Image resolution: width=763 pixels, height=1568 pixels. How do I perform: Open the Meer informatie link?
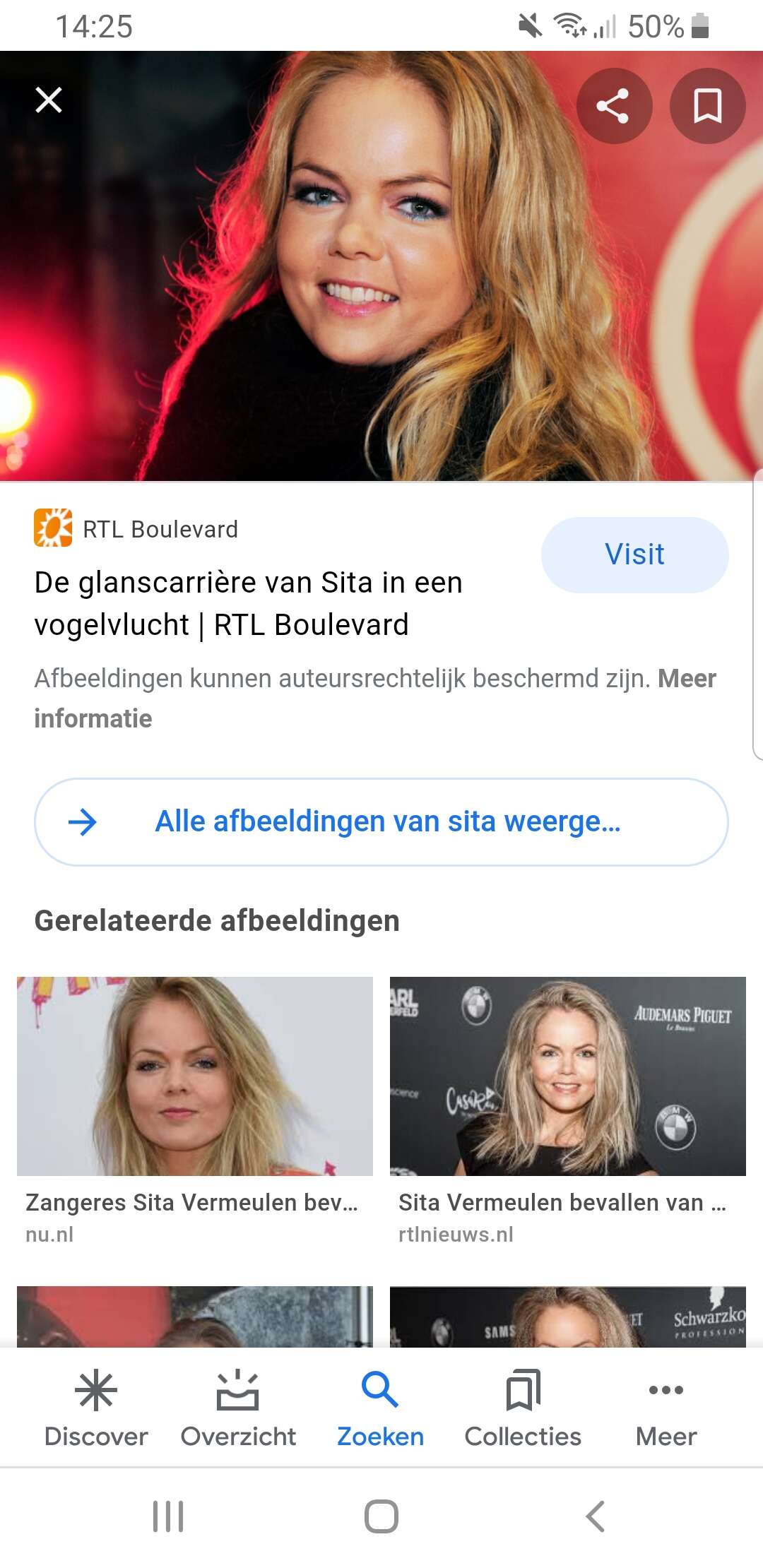point(93,718)
